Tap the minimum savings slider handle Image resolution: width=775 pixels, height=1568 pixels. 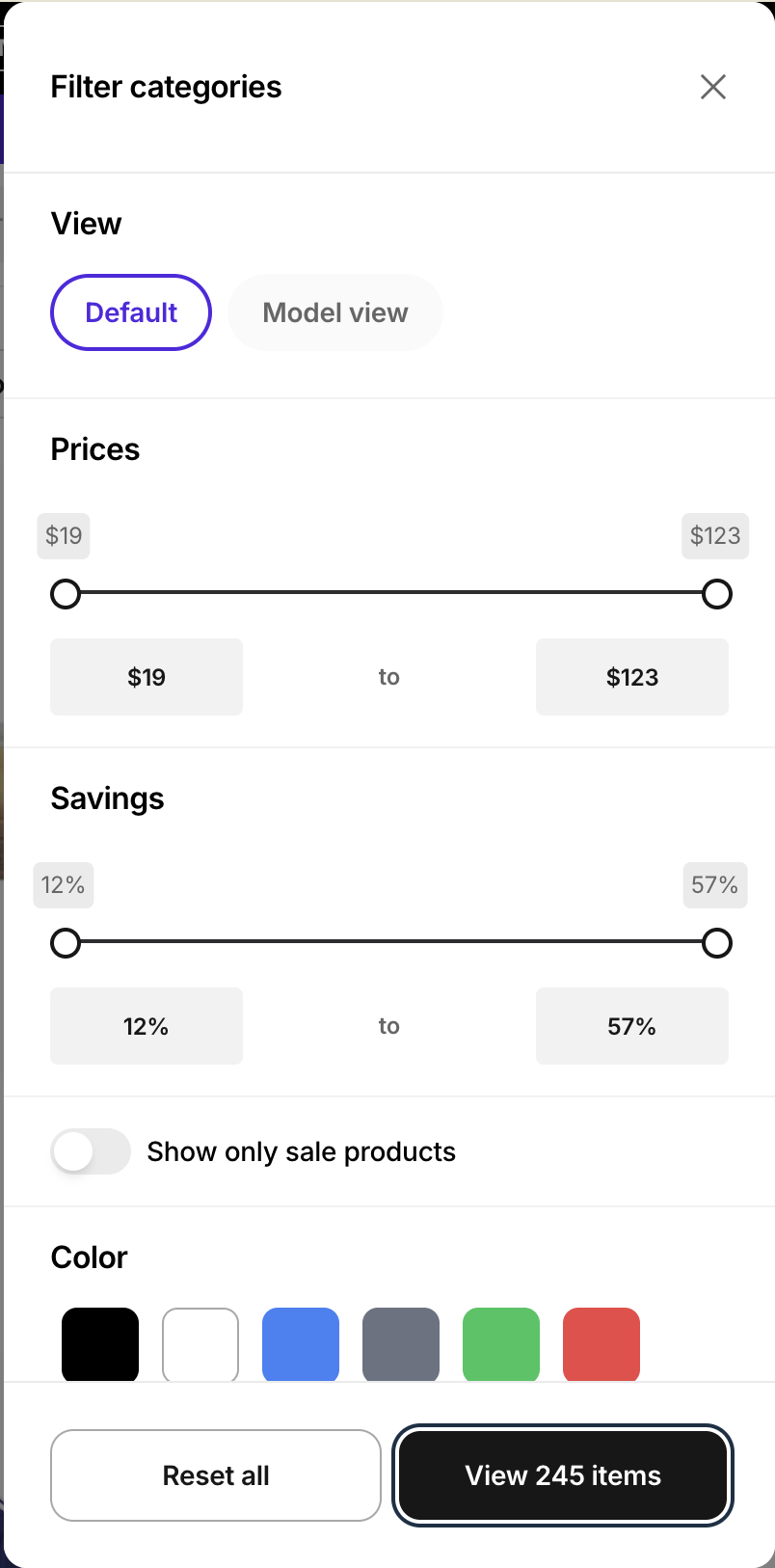click(x=66, y=943)
